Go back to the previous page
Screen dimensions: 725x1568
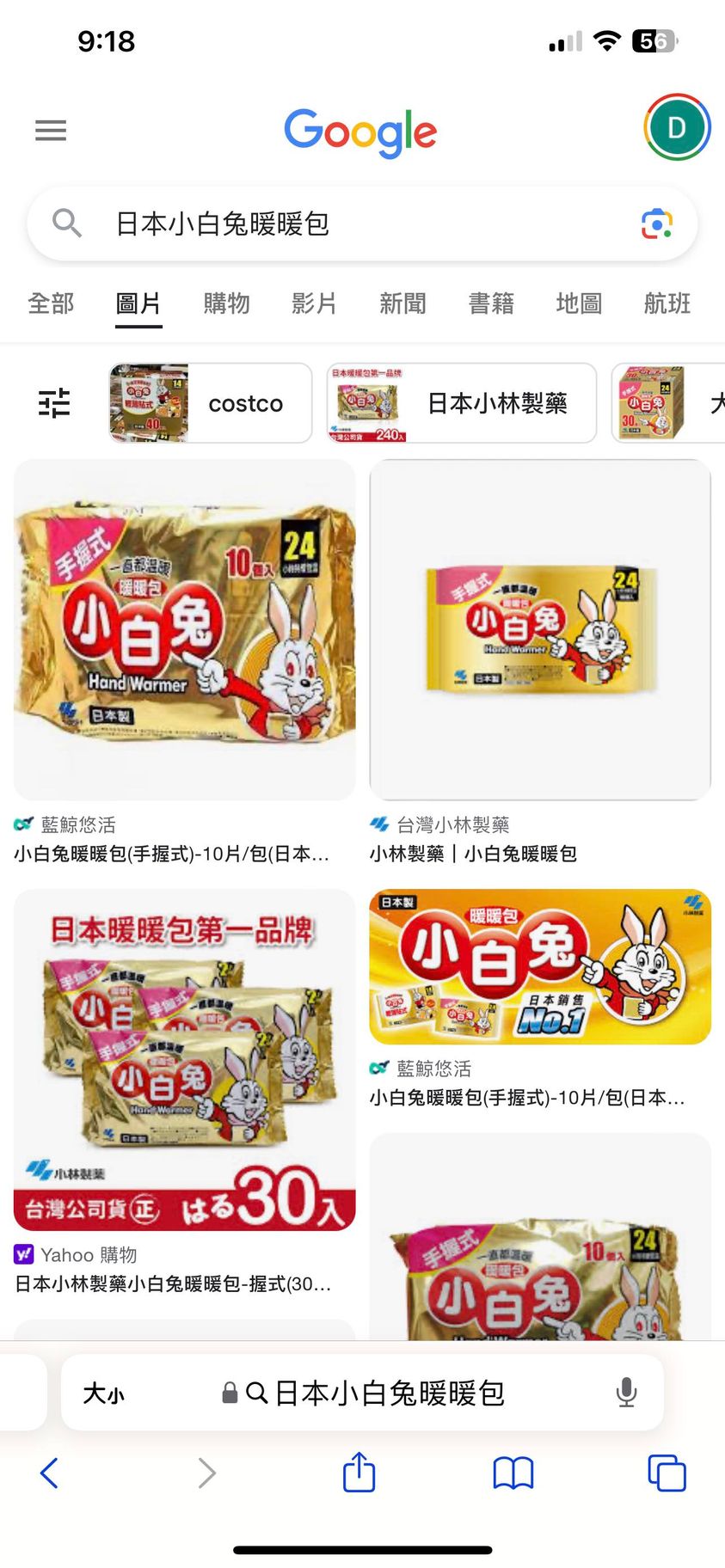click(50, 1473)
